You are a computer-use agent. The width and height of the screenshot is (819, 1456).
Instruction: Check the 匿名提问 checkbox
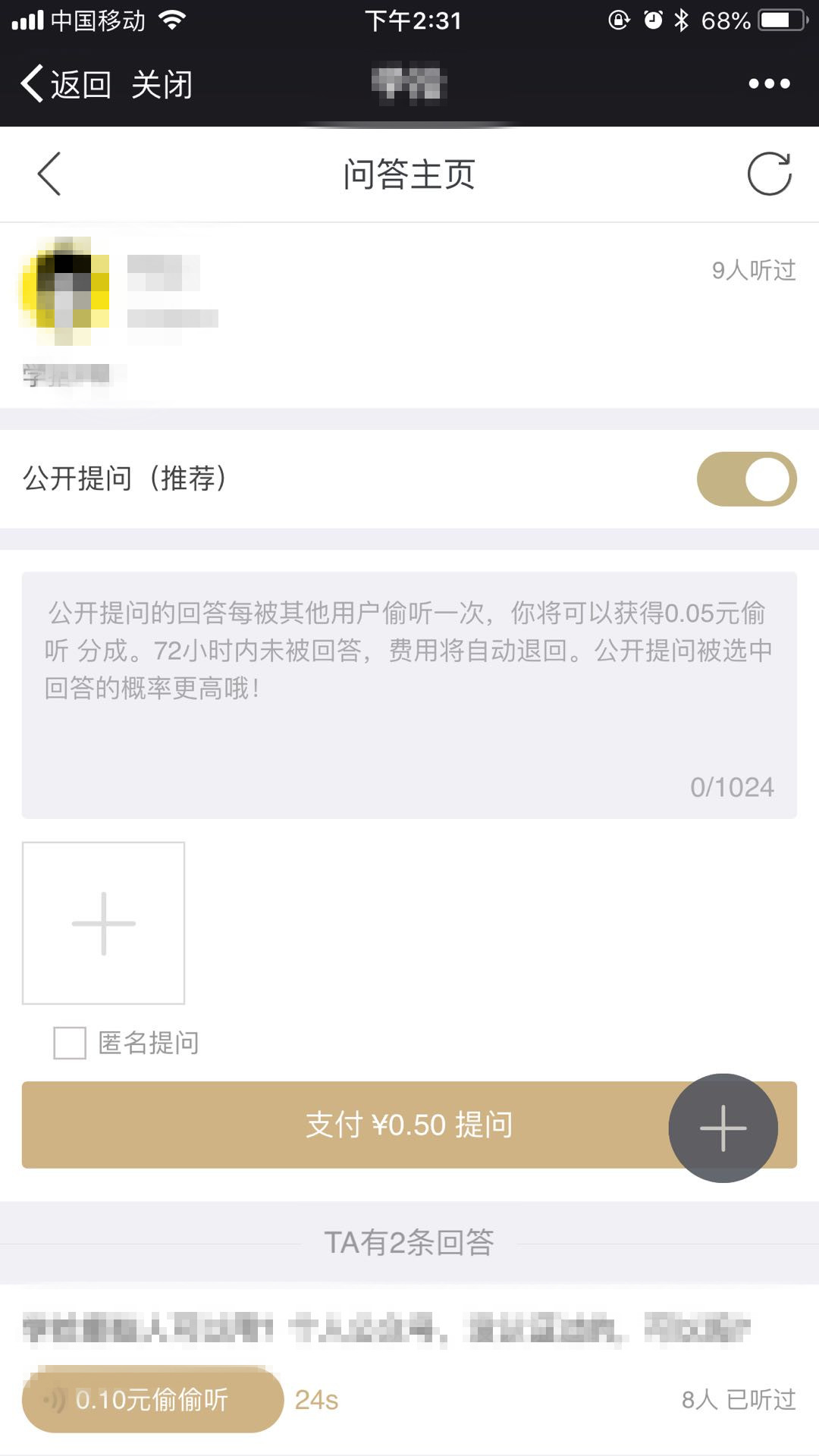point(70,1043)
